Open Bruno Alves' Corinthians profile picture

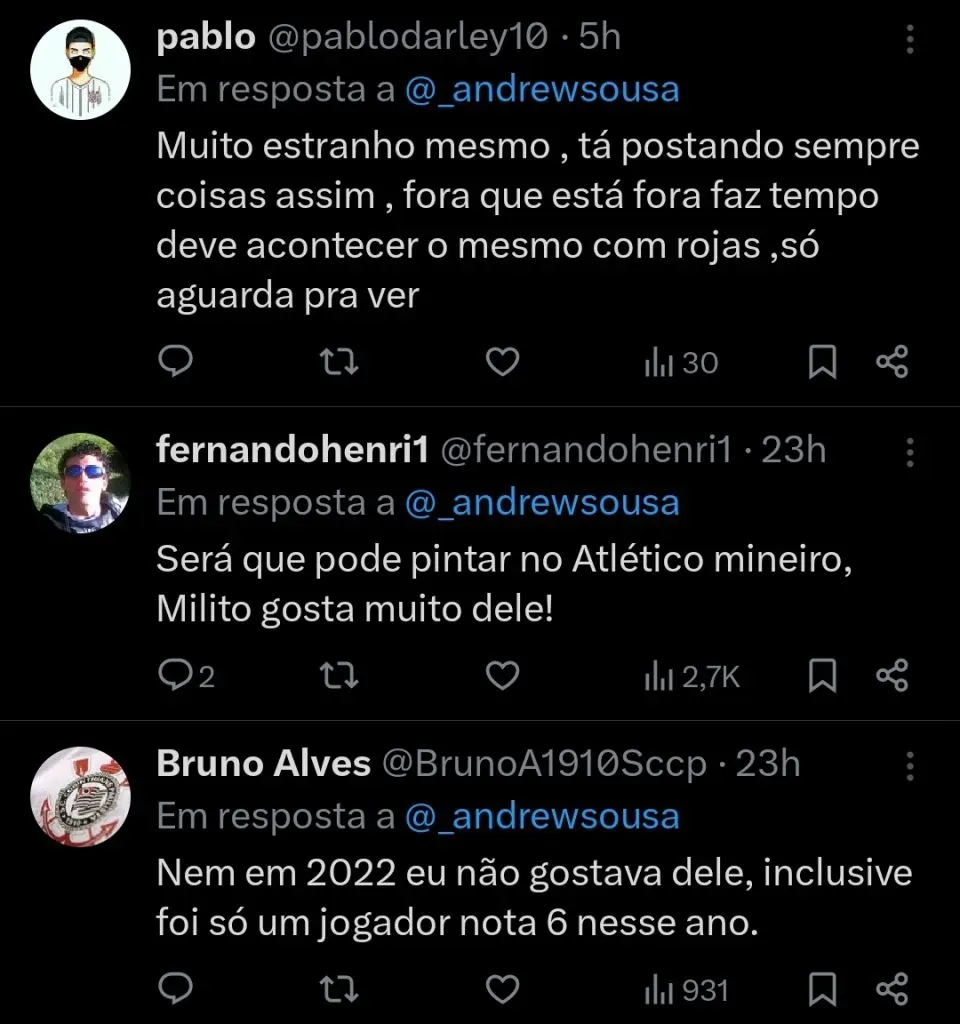[x=80, y=797]
